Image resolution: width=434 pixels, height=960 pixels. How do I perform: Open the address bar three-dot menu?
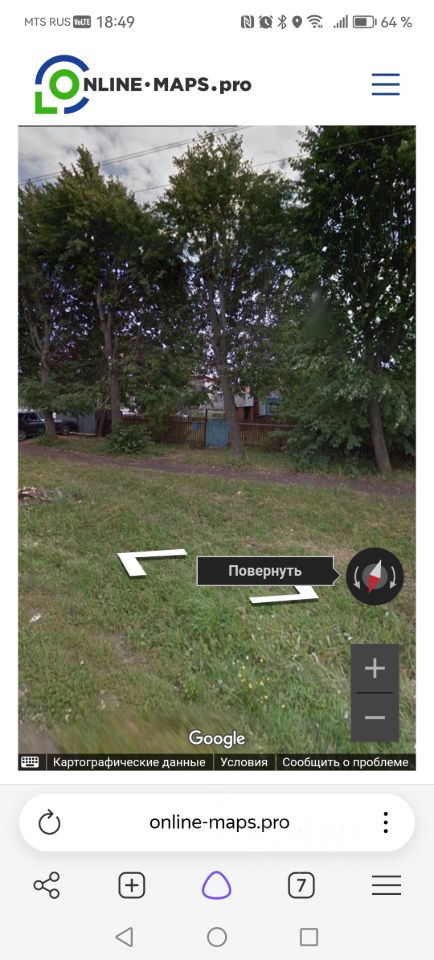click(x=386, y=822)
